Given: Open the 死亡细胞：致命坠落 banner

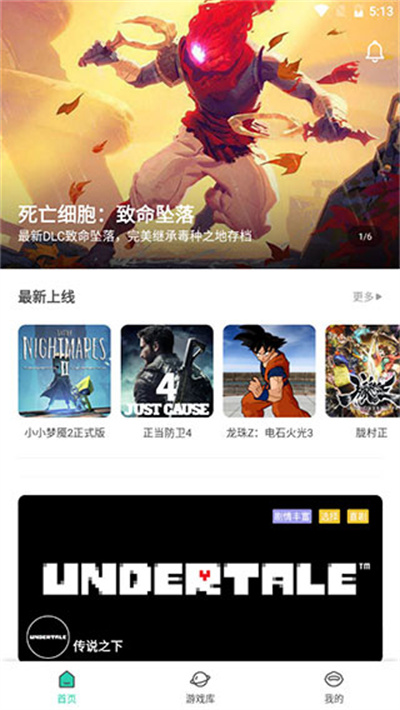Looking at the screenshot, I should pyautogui.click(x=200, y=134).
